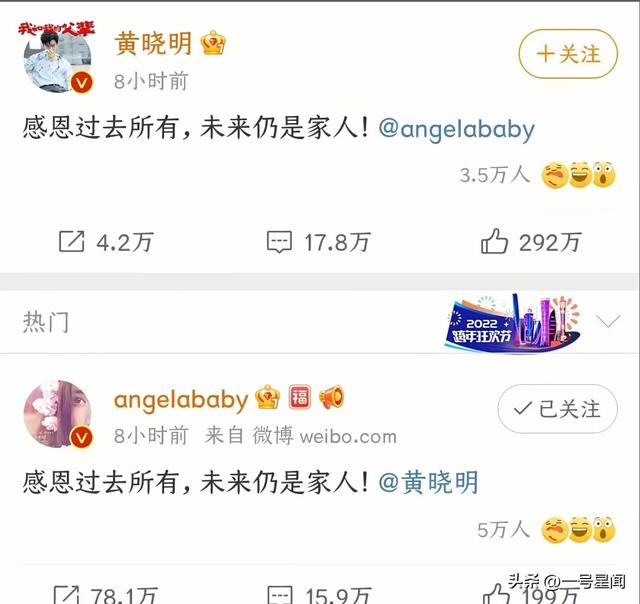Follow 黄晓明 with the 关注 button
The image size is (640, 604).
(567, 53)
